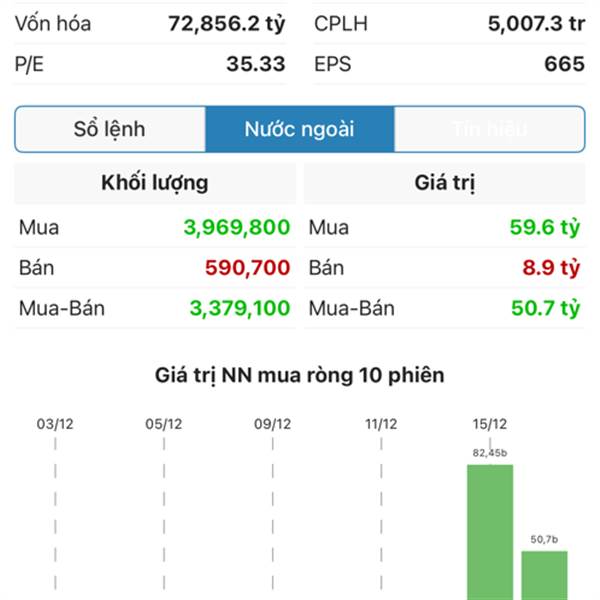Switch to the Sổ lệnh tab
The image size is (600, 600).
click(110, 129)
